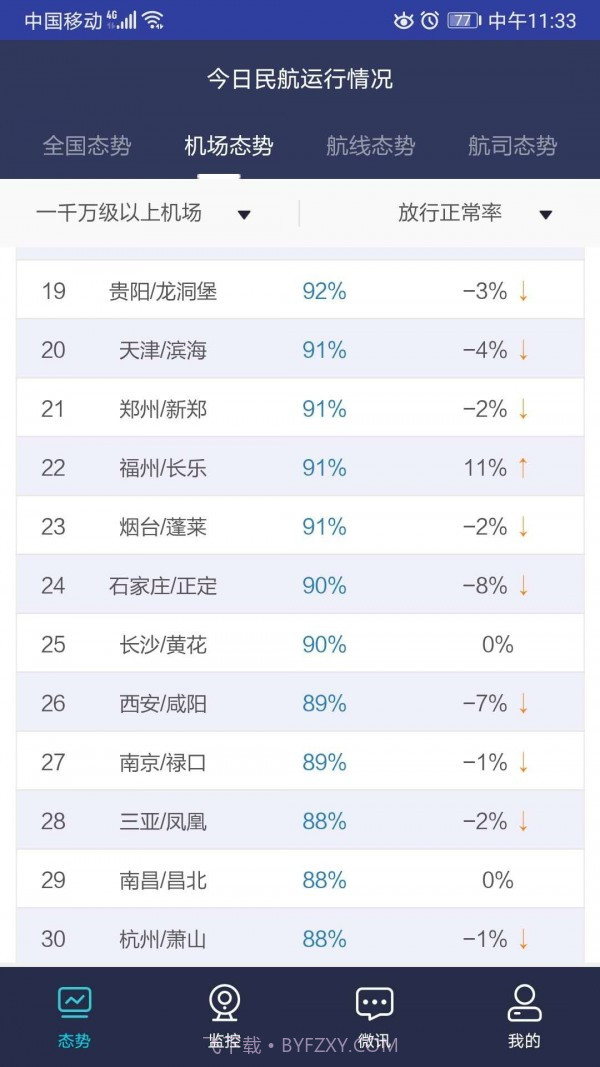Image resolution: width=600 pixels, height=1067 pixels.
Task: Open the 杭州/萧山 airport row
Action: coord(300,939)
